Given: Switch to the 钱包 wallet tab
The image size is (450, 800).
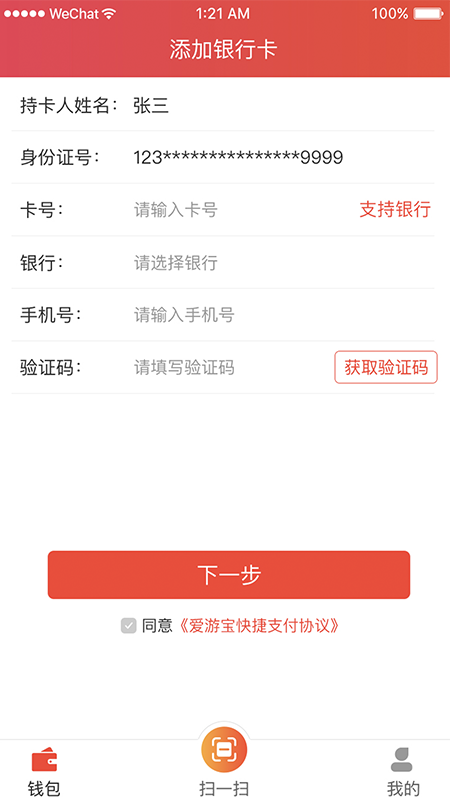Looking at the screenshot, I should pos(44,771).
